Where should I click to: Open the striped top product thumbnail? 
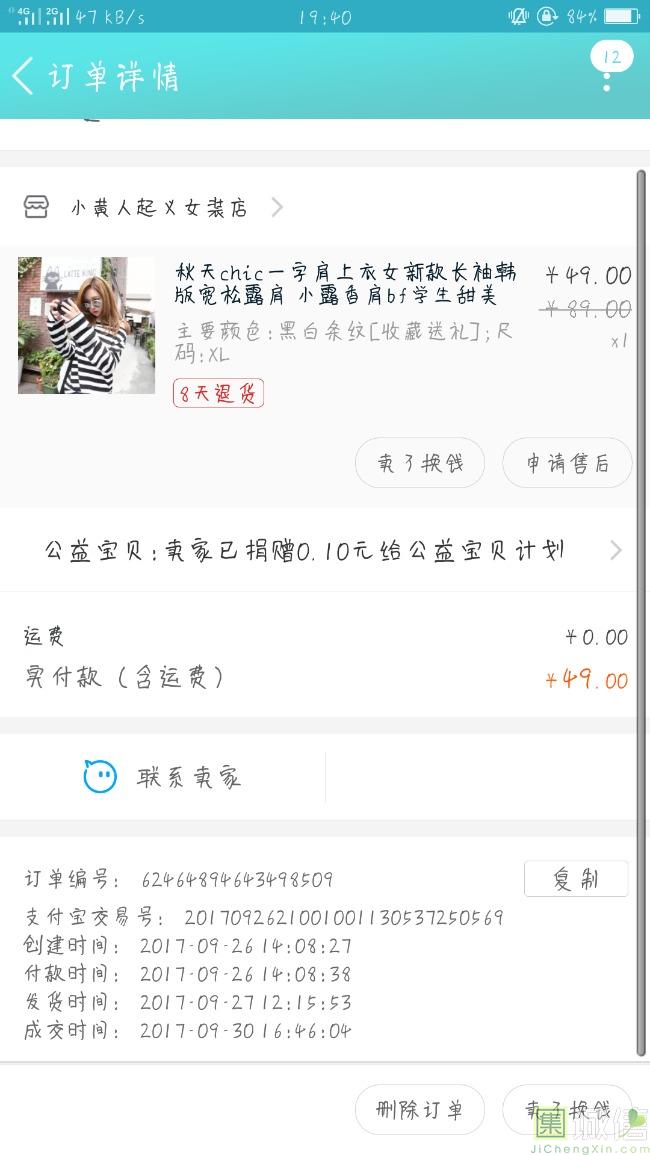(x=86, y=325)
